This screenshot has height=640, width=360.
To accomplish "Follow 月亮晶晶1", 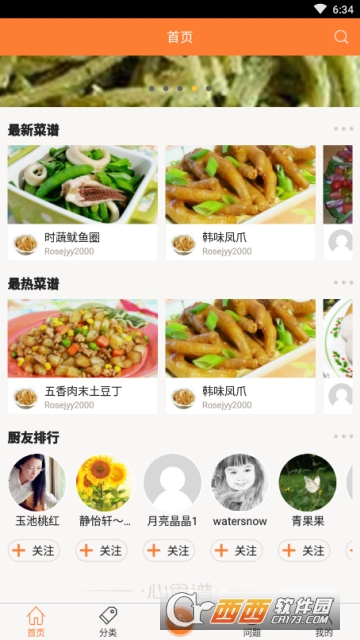I will tap(169, 551).
